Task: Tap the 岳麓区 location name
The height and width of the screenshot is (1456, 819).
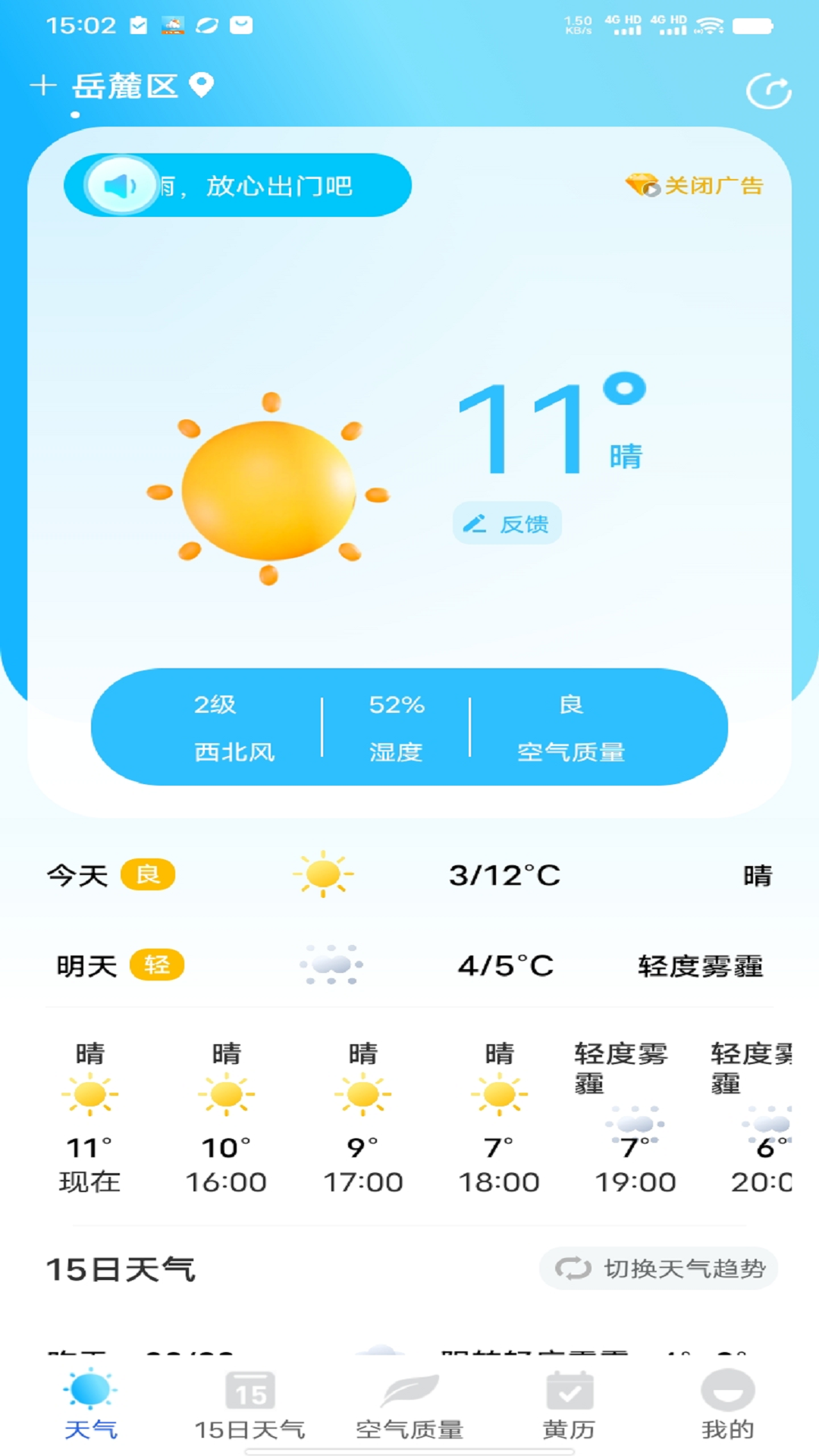Action: pyautogui.click(x=125, y=86)
